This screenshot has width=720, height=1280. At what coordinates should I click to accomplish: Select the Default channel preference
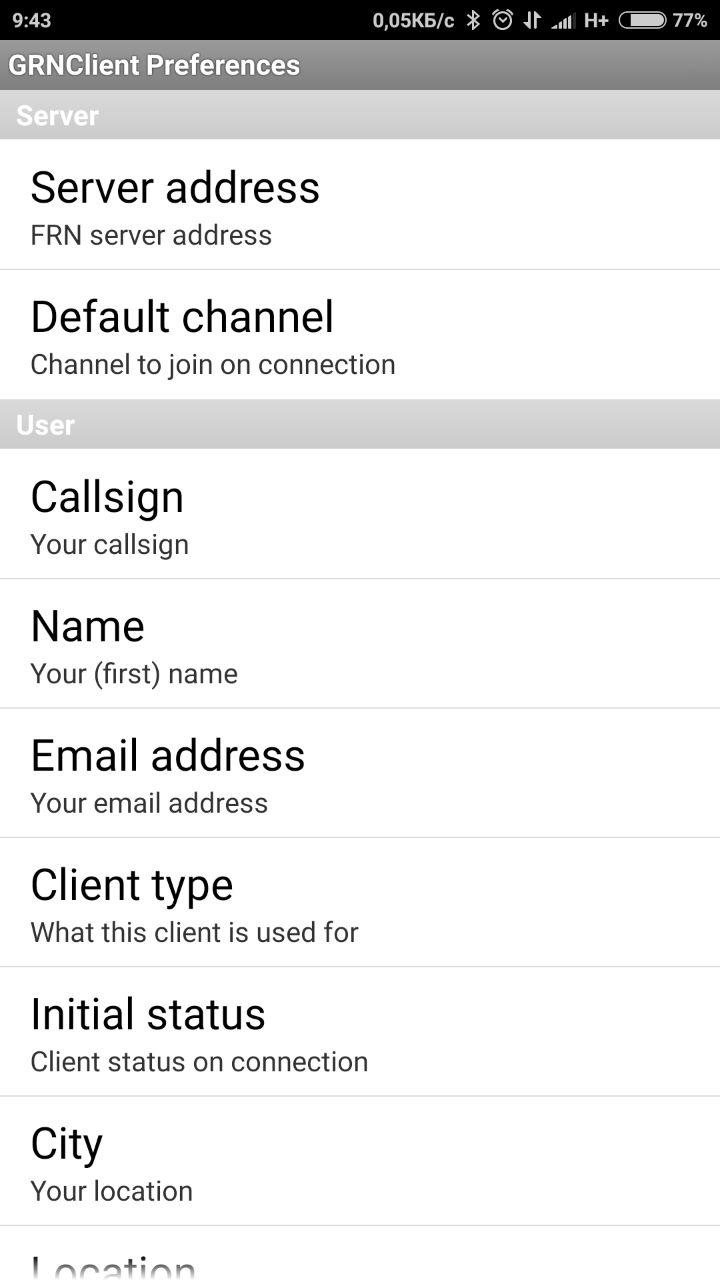pos(360,335)
